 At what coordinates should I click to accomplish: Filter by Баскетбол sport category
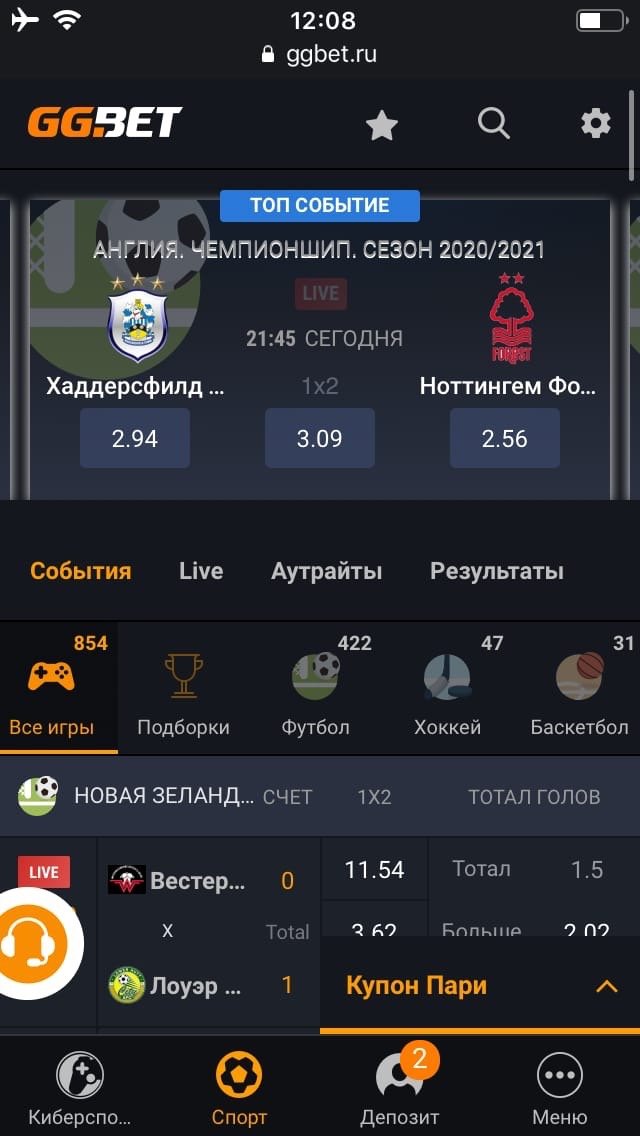click(579, 690)
